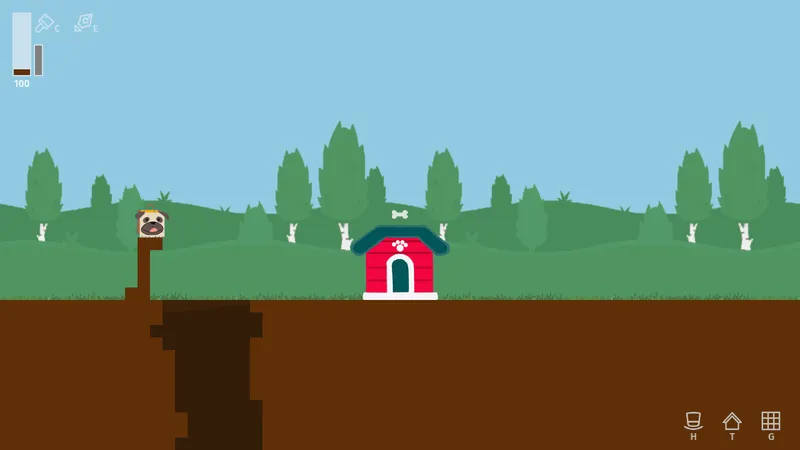The image size is (800, 450).
Task: Toggle the grid icon
Action: click(770, 420)
